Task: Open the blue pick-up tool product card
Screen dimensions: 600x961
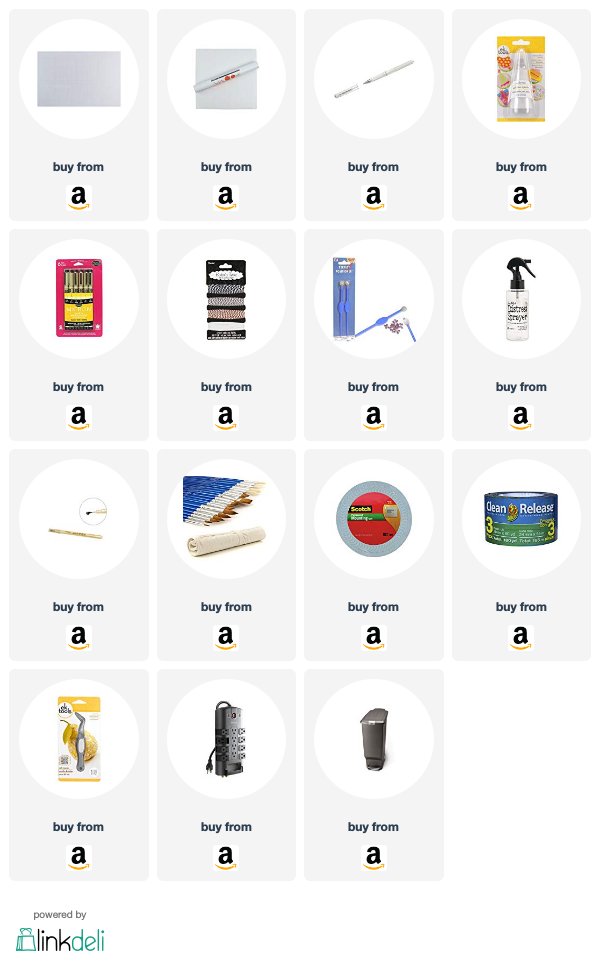Action: coord(374,335)
